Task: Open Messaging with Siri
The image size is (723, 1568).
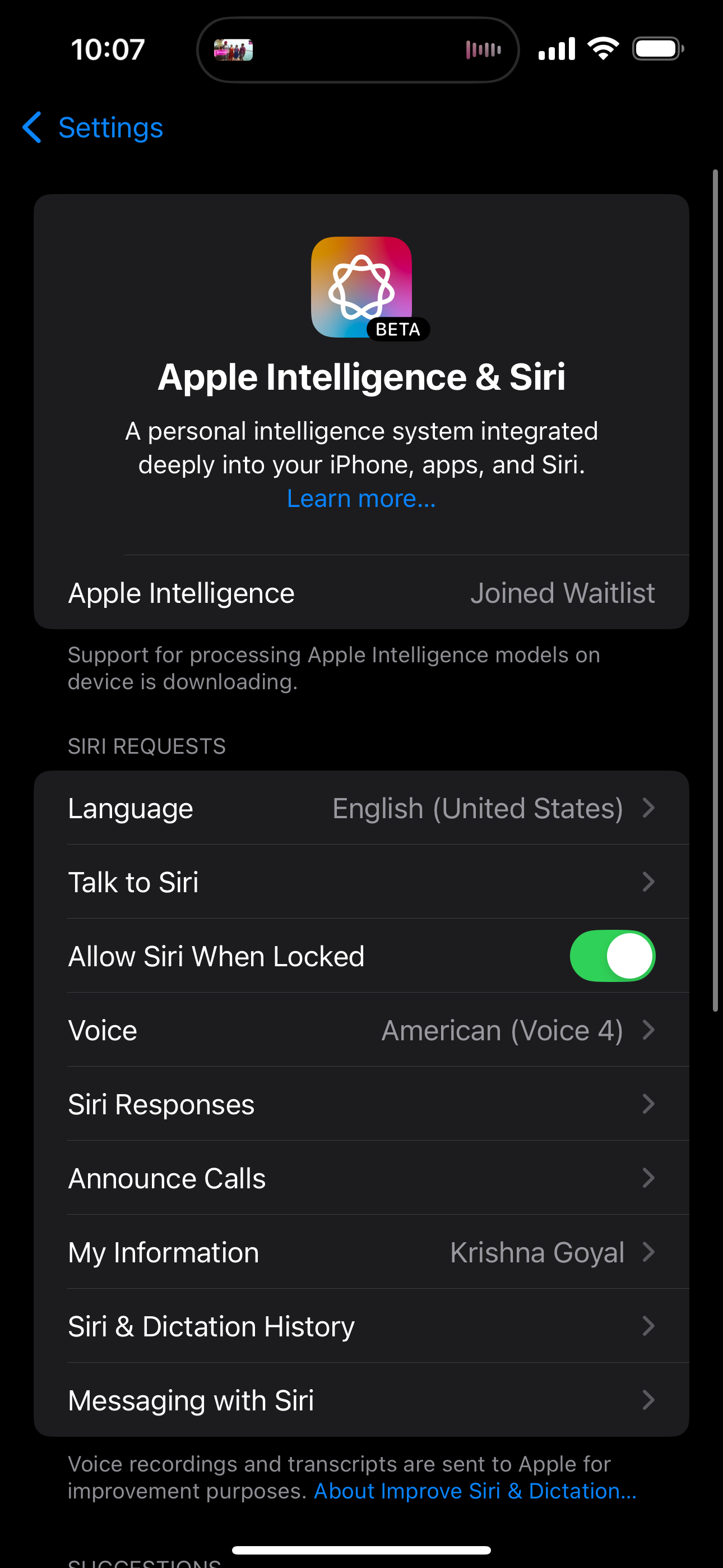Action: click(361, 1401)
